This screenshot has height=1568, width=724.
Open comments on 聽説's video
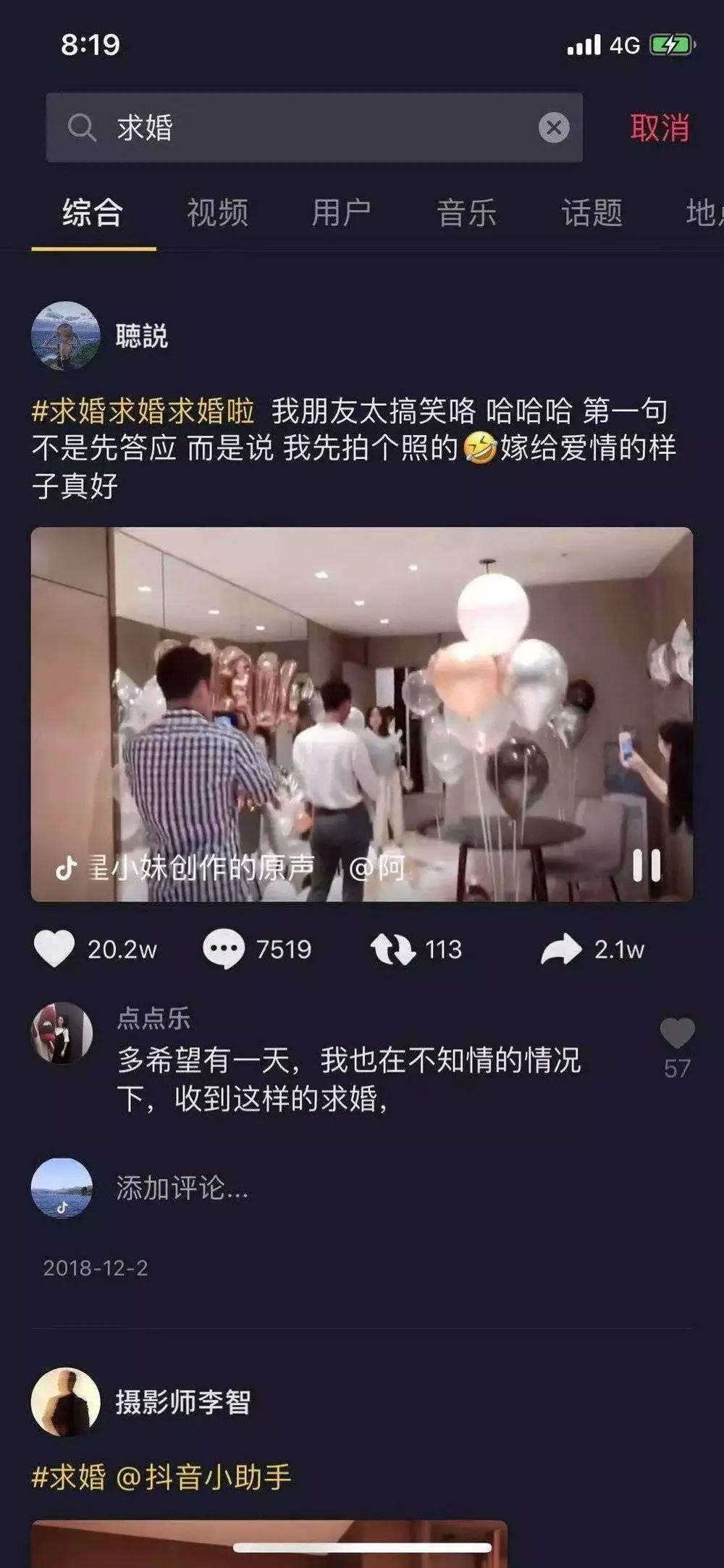(224, 948)
